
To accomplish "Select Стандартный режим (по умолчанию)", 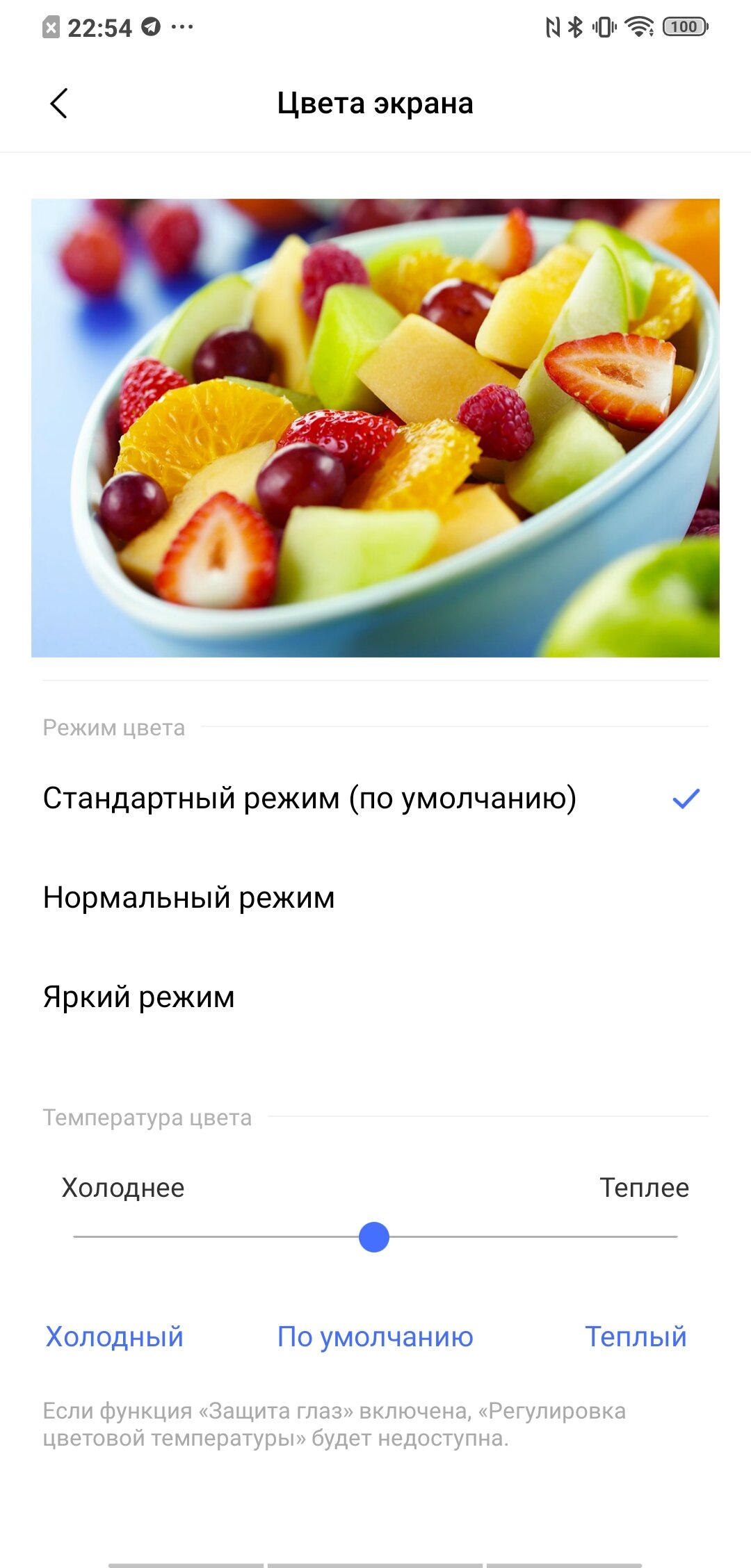I will (x=309, y=798).
